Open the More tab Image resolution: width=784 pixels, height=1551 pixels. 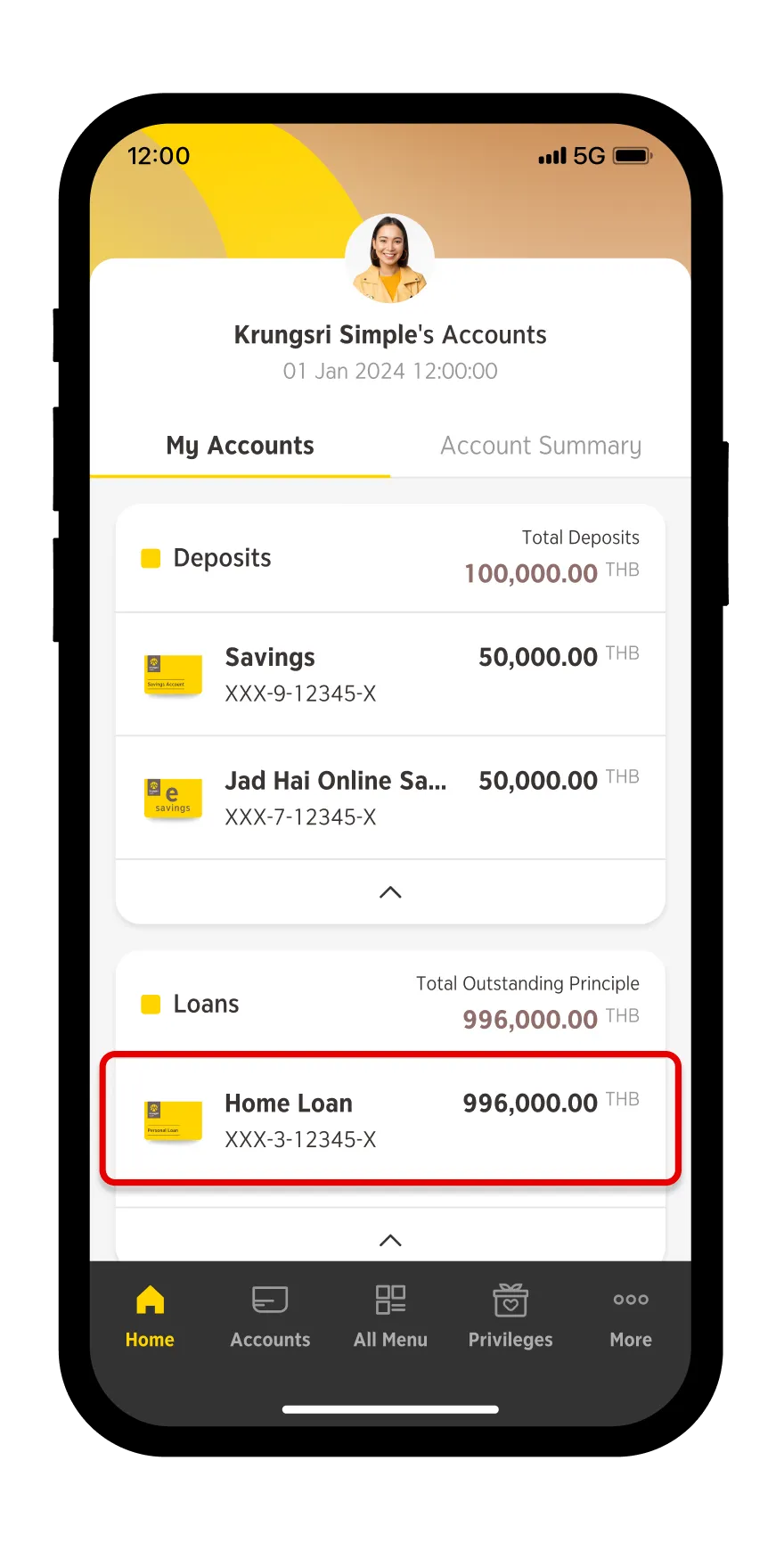(631, 1317)
